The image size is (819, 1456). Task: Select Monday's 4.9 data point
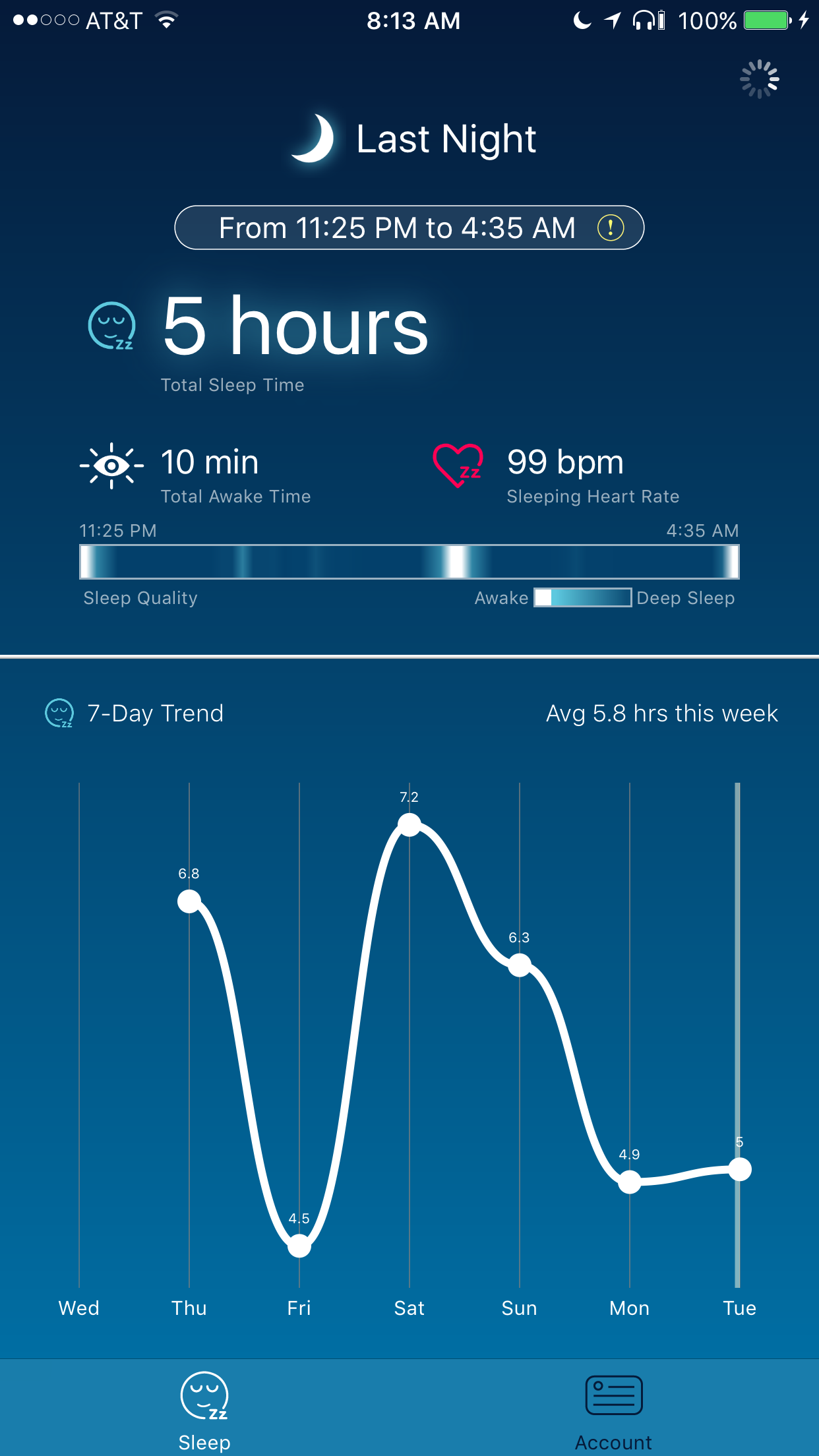tap(630, 1182)
